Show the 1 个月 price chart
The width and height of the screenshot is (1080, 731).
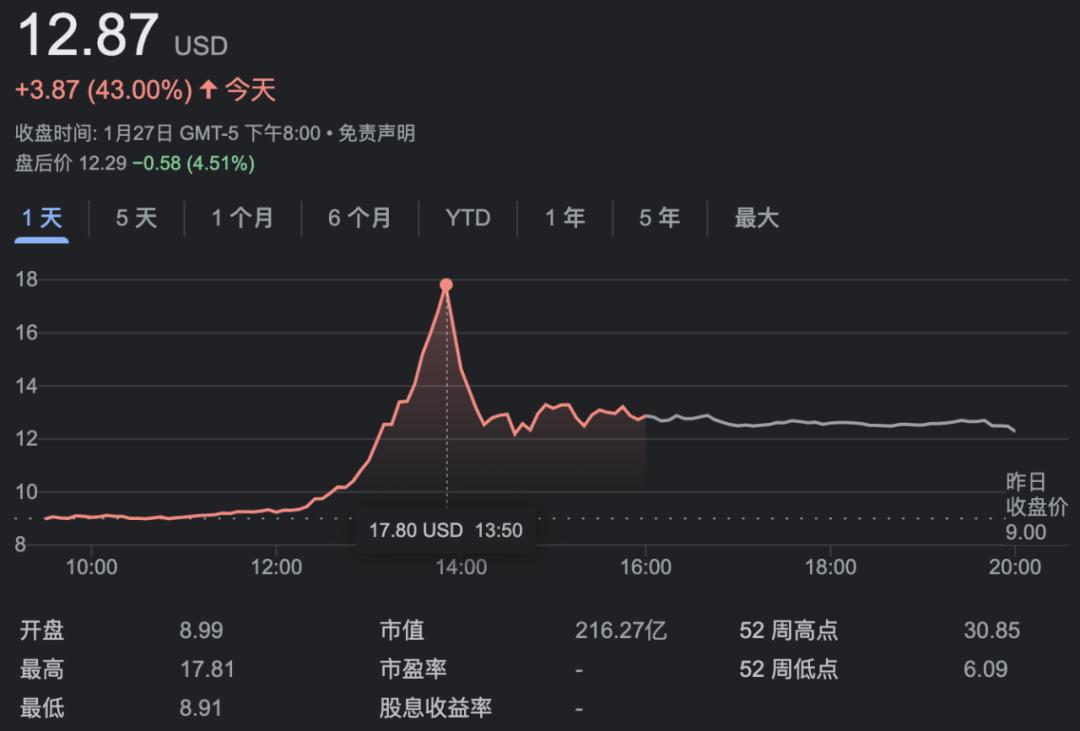(242, 218)
